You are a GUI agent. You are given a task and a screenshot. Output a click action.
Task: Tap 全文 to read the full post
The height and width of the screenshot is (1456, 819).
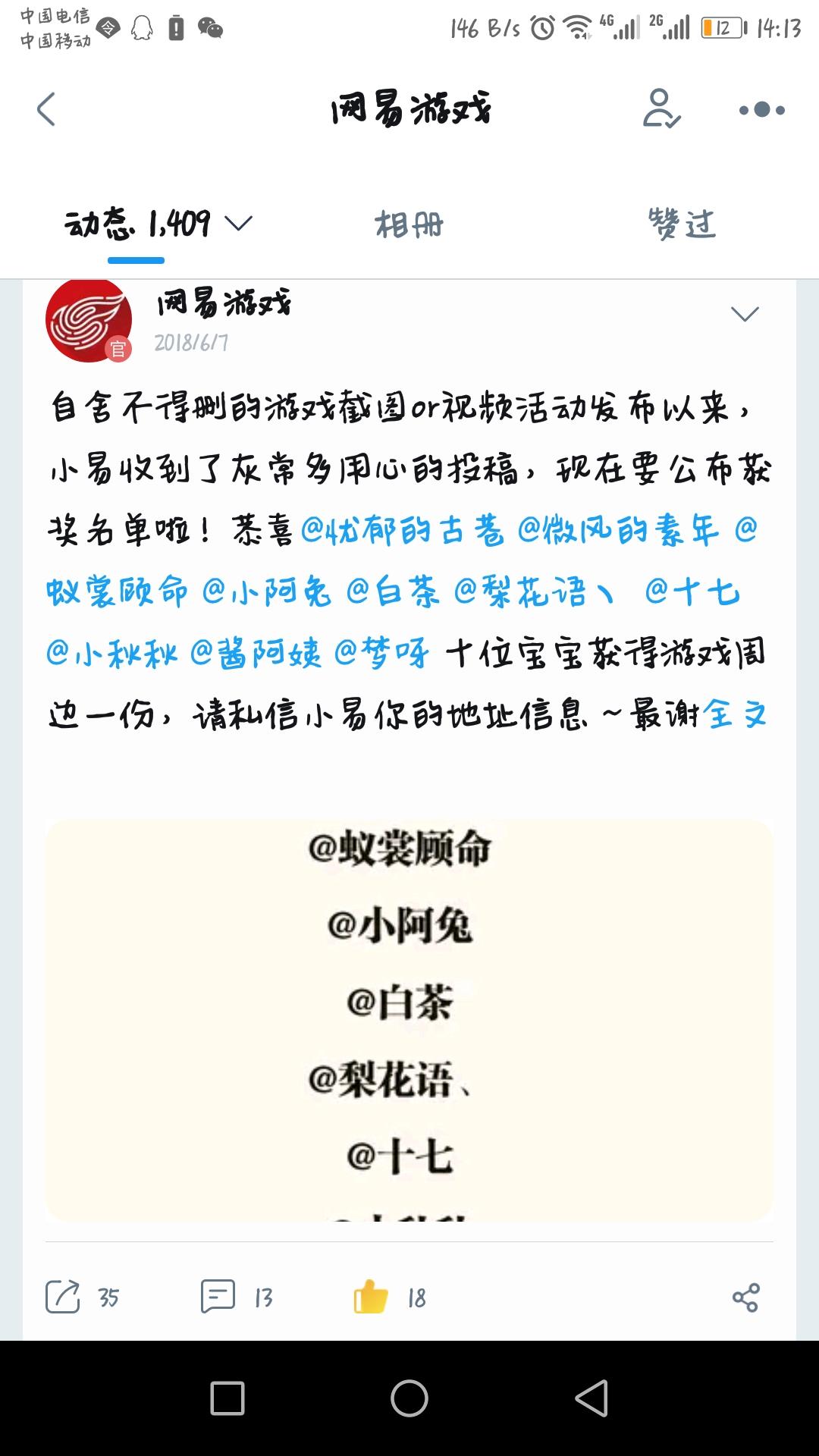[x=734, y=714]
